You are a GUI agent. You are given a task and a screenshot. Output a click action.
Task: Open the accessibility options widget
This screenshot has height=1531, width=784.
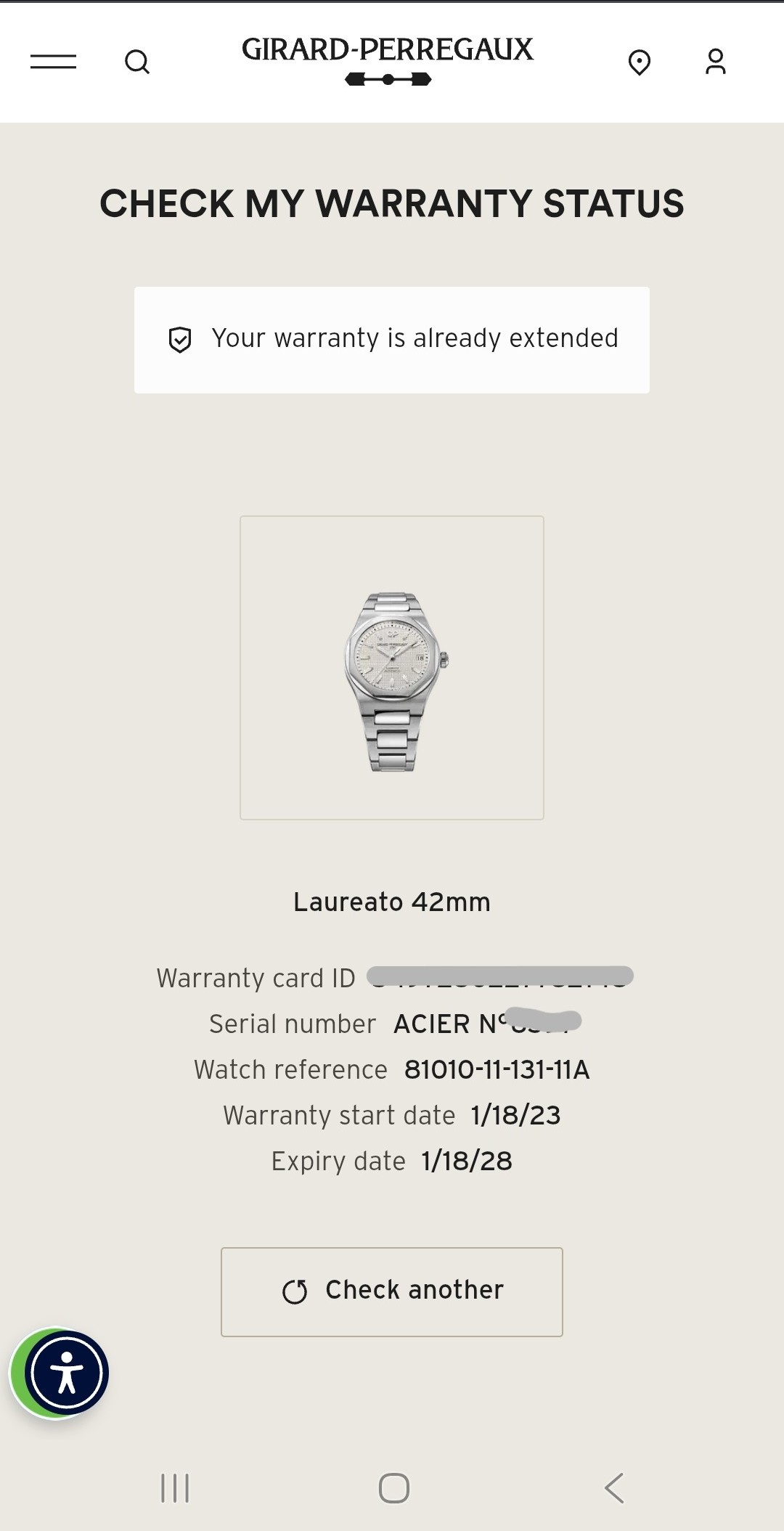tap(65, 1373)
